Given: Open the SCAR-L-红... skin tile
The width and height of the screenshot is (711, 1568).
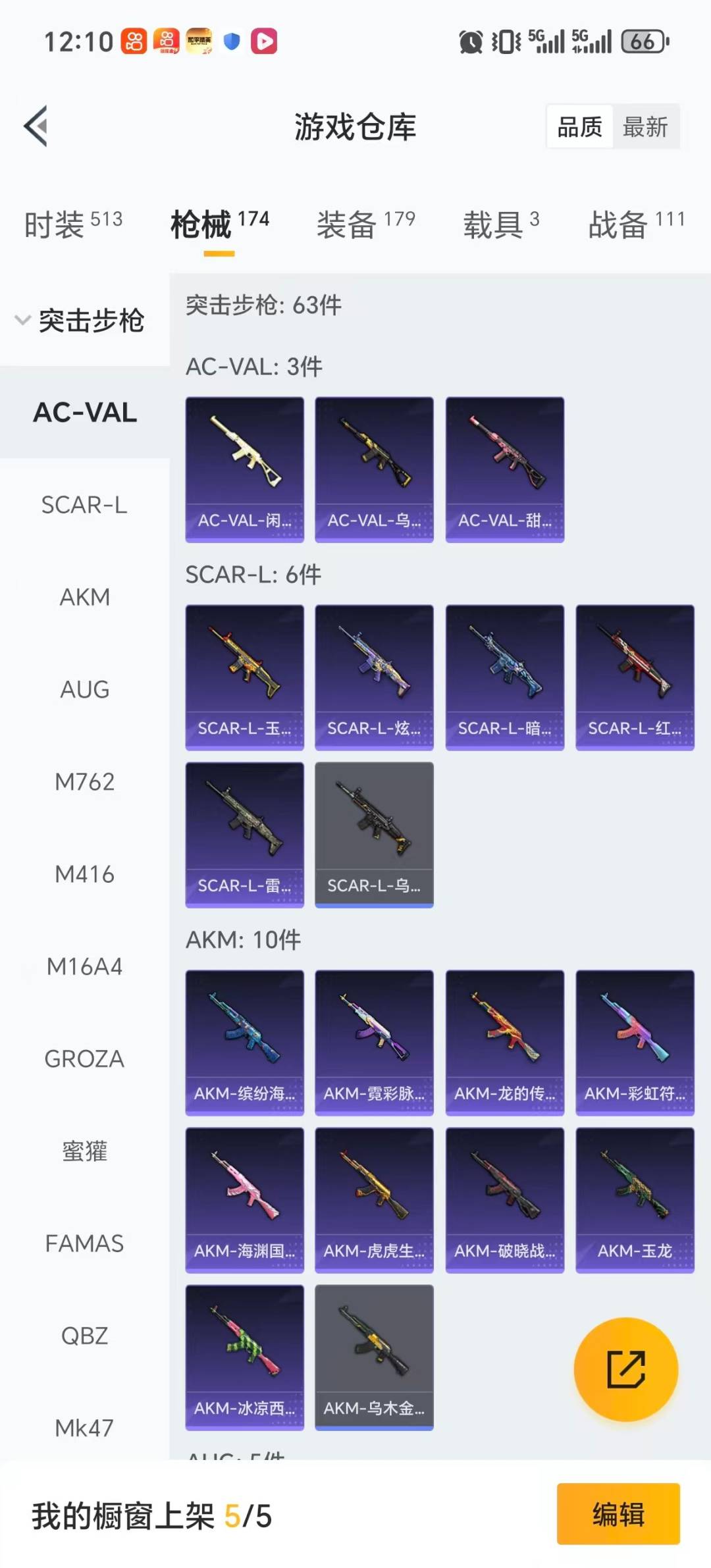Looking at the screenshot, I should [x=635, y=677].
